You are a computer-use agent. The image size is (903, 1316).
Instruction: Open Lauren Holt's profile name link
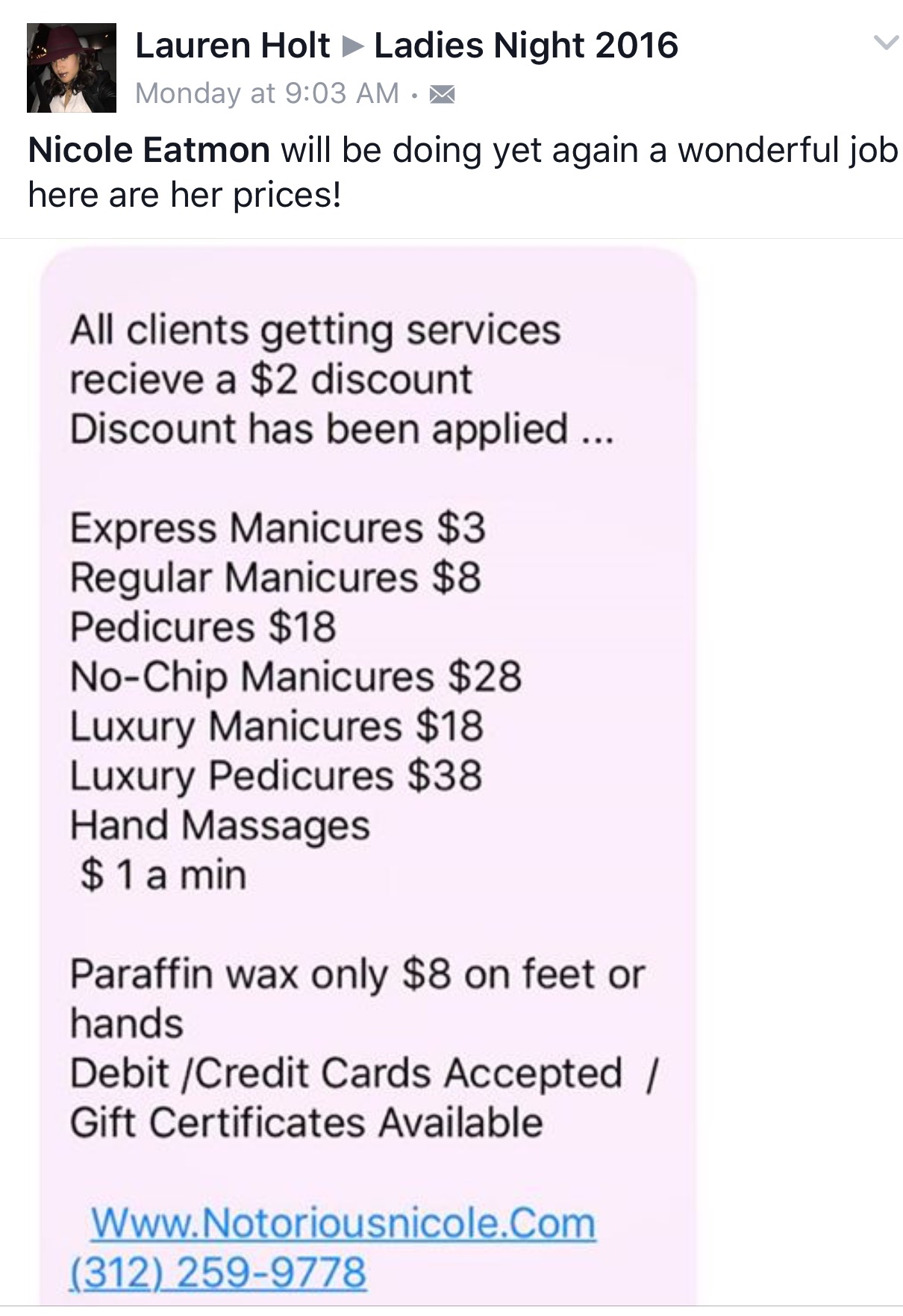232,46
